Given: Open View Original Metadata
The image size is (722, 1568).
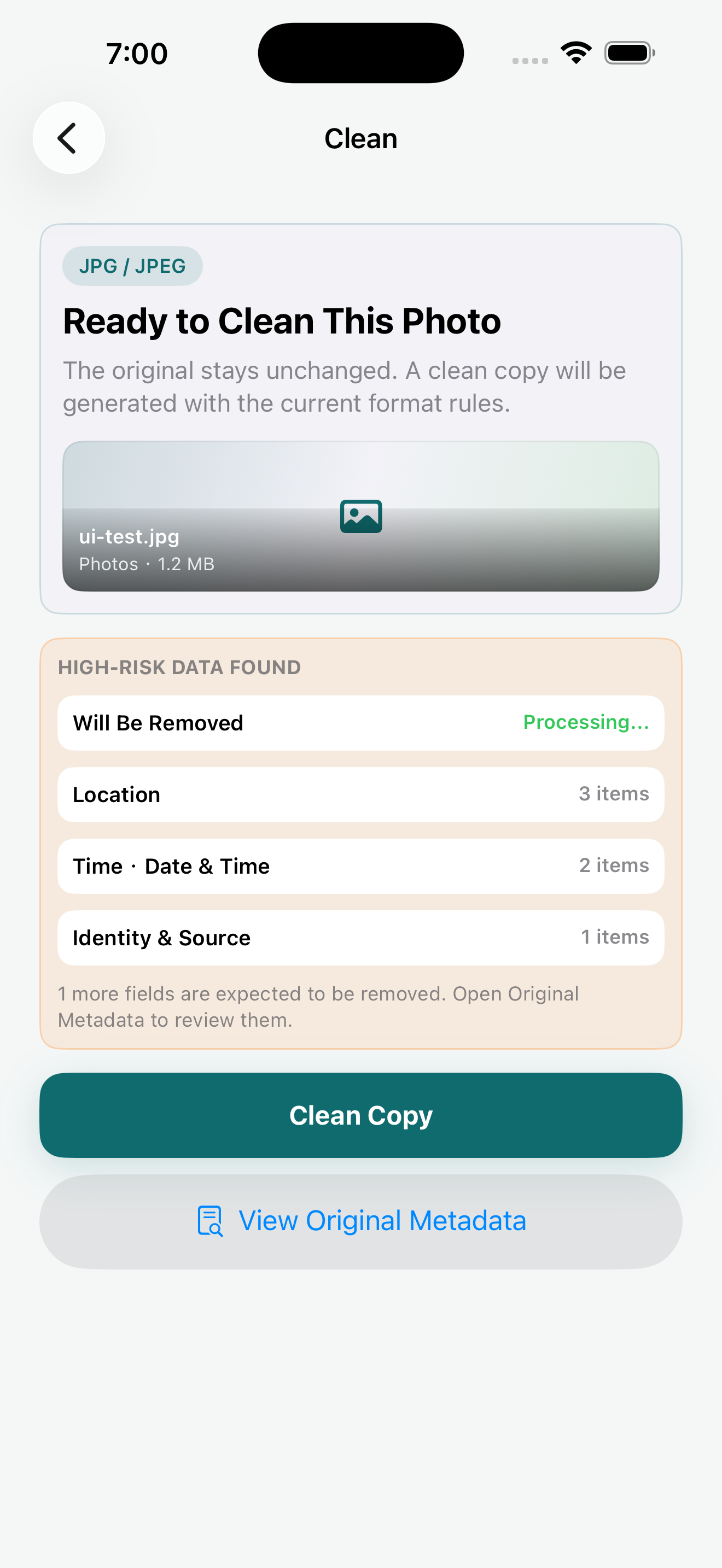Looking at the screenshot, I should (361, 1222).
